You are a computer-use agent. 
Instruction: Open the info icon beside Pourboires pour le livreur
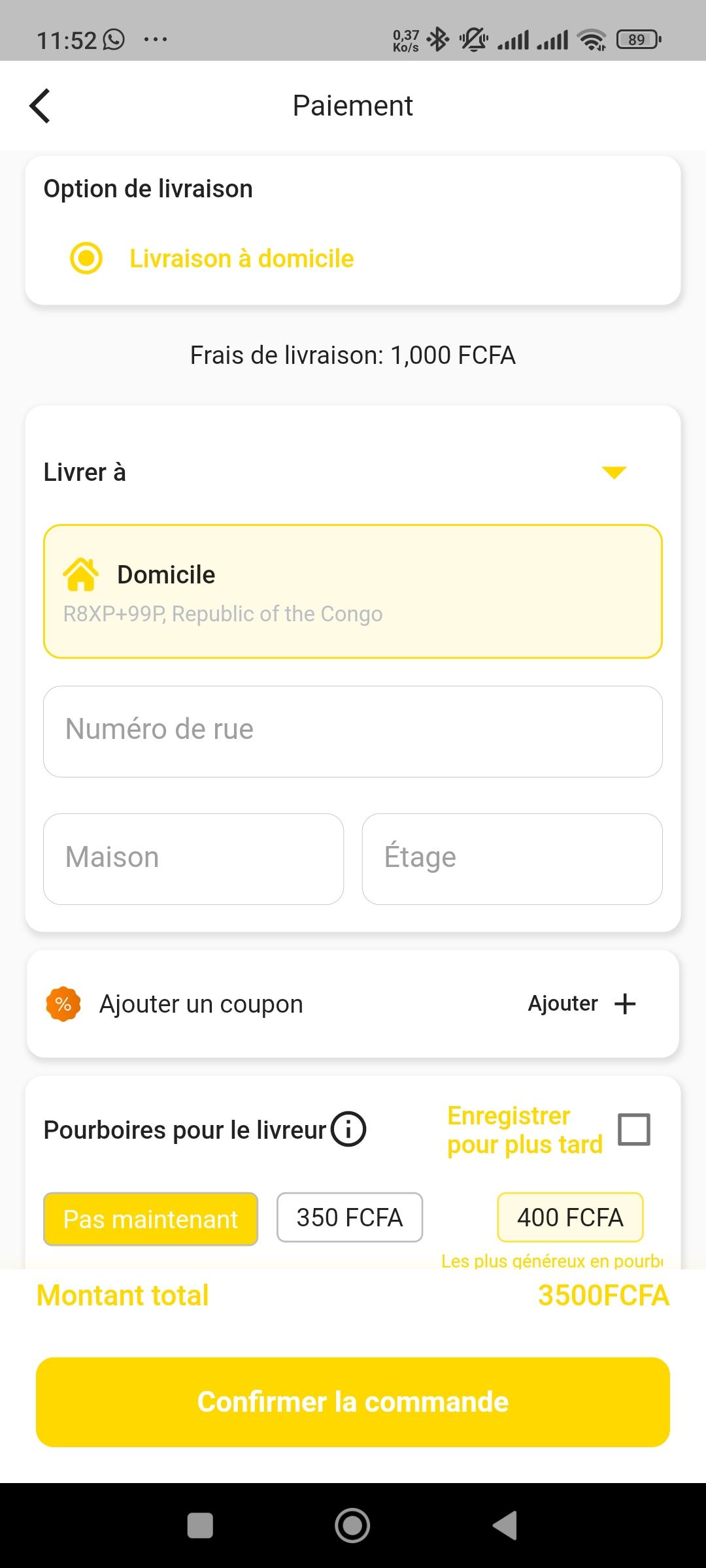point(348,1129)
